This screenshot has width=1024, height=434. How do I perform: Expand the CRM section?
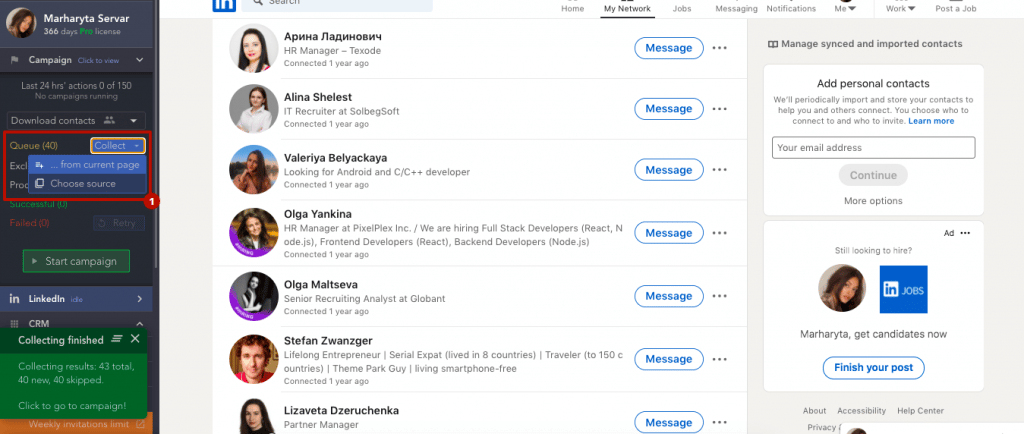point(38,324)
